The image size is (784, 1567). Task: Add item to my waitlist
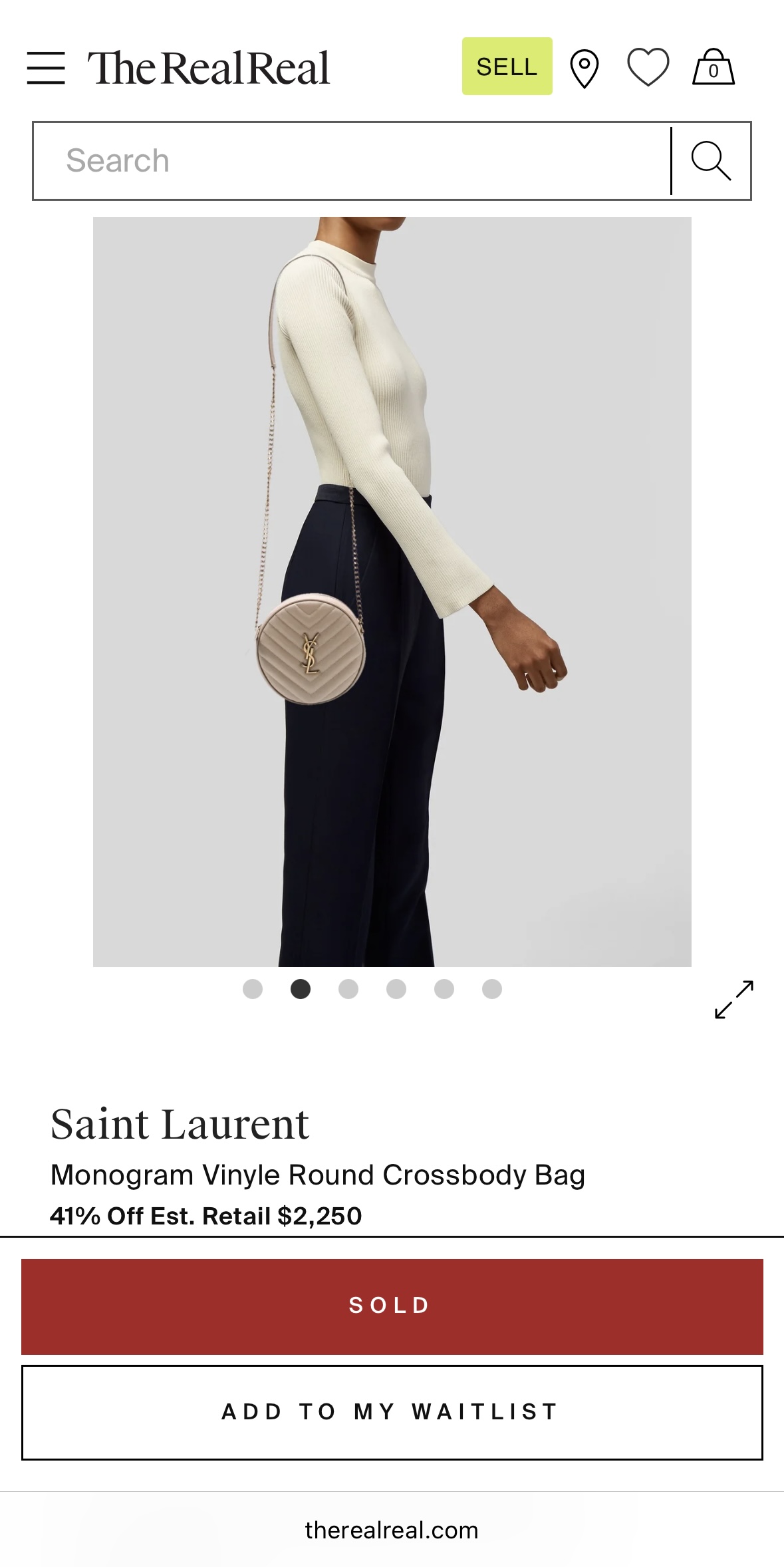coord(392,1412)
